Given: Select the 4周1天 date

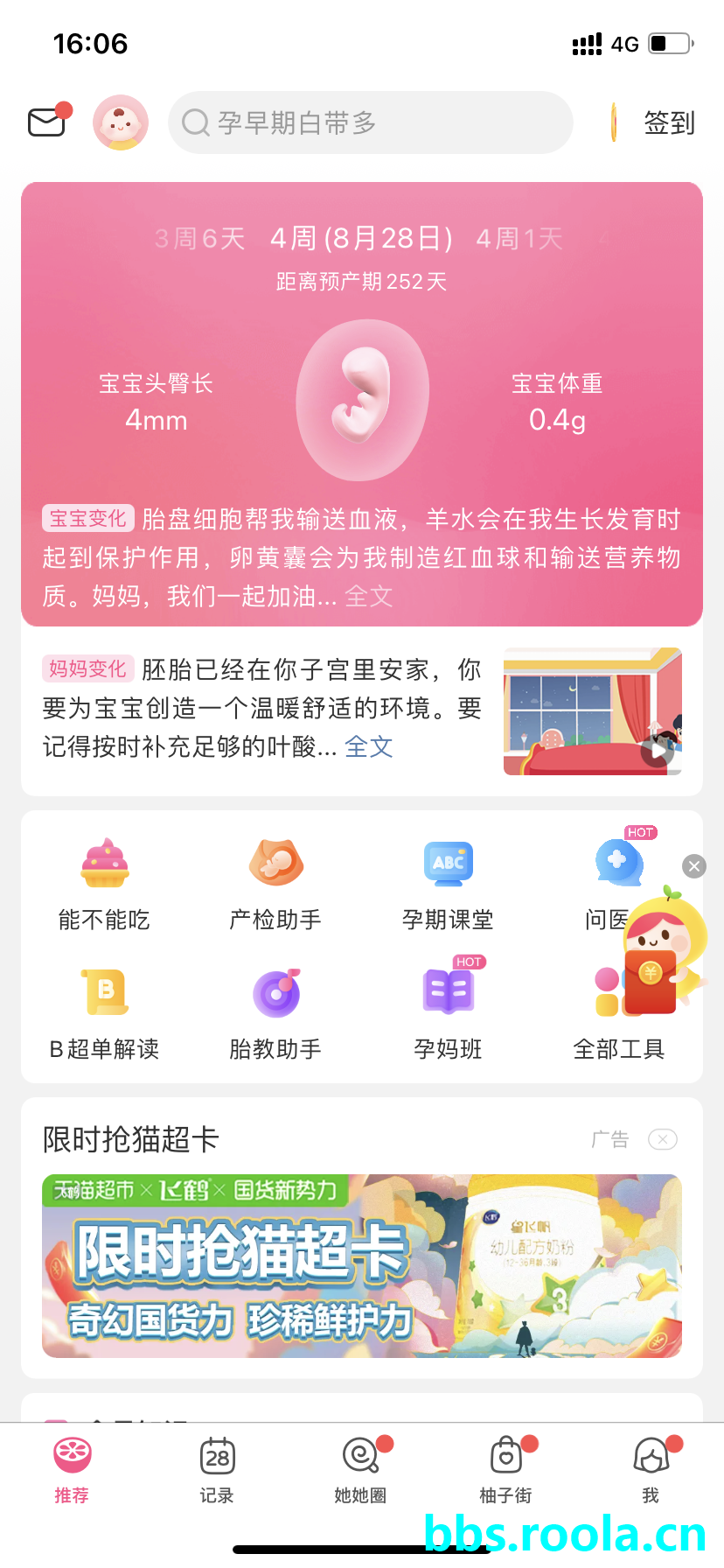Looking at the screenshot, I should 519,238.
